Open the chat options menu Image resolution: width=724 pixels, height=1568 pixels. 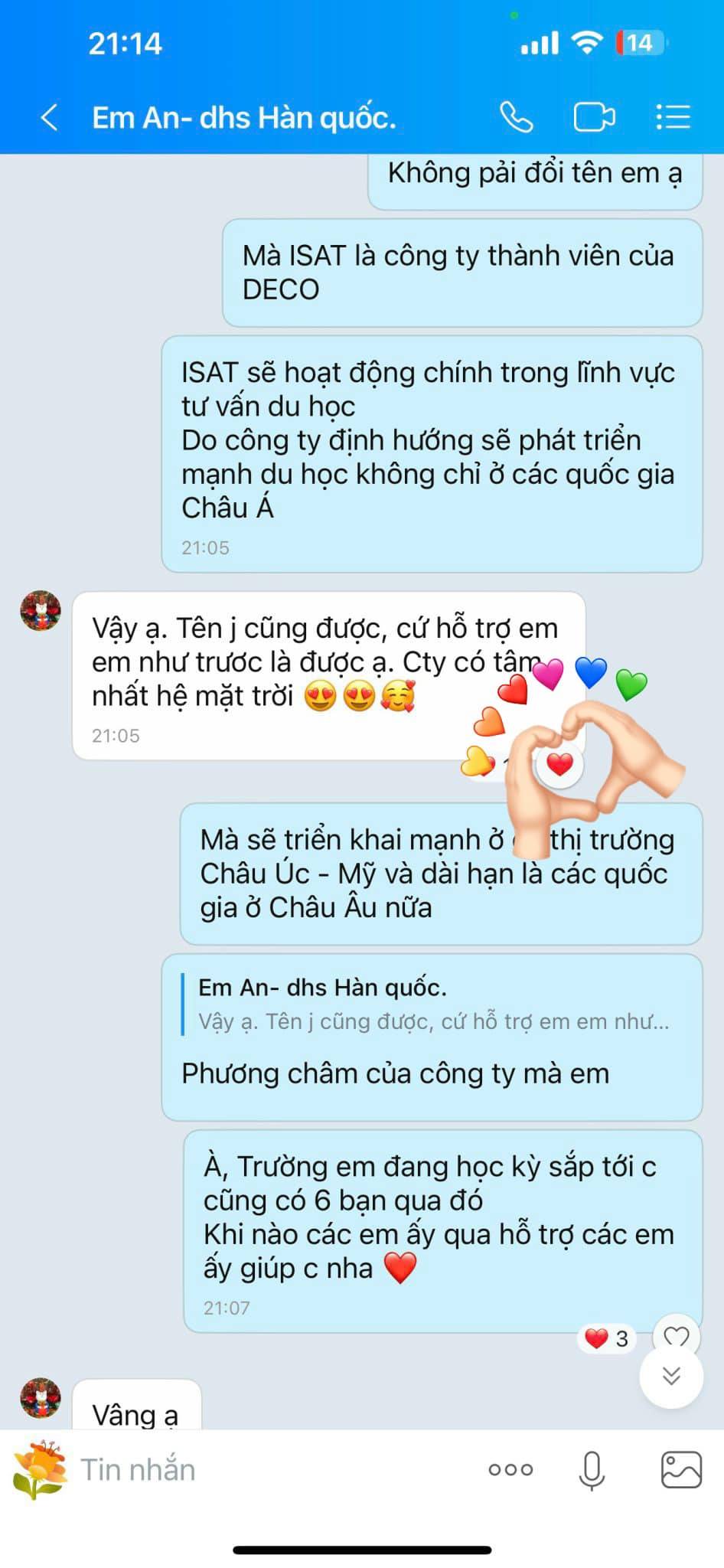point(673,117)
